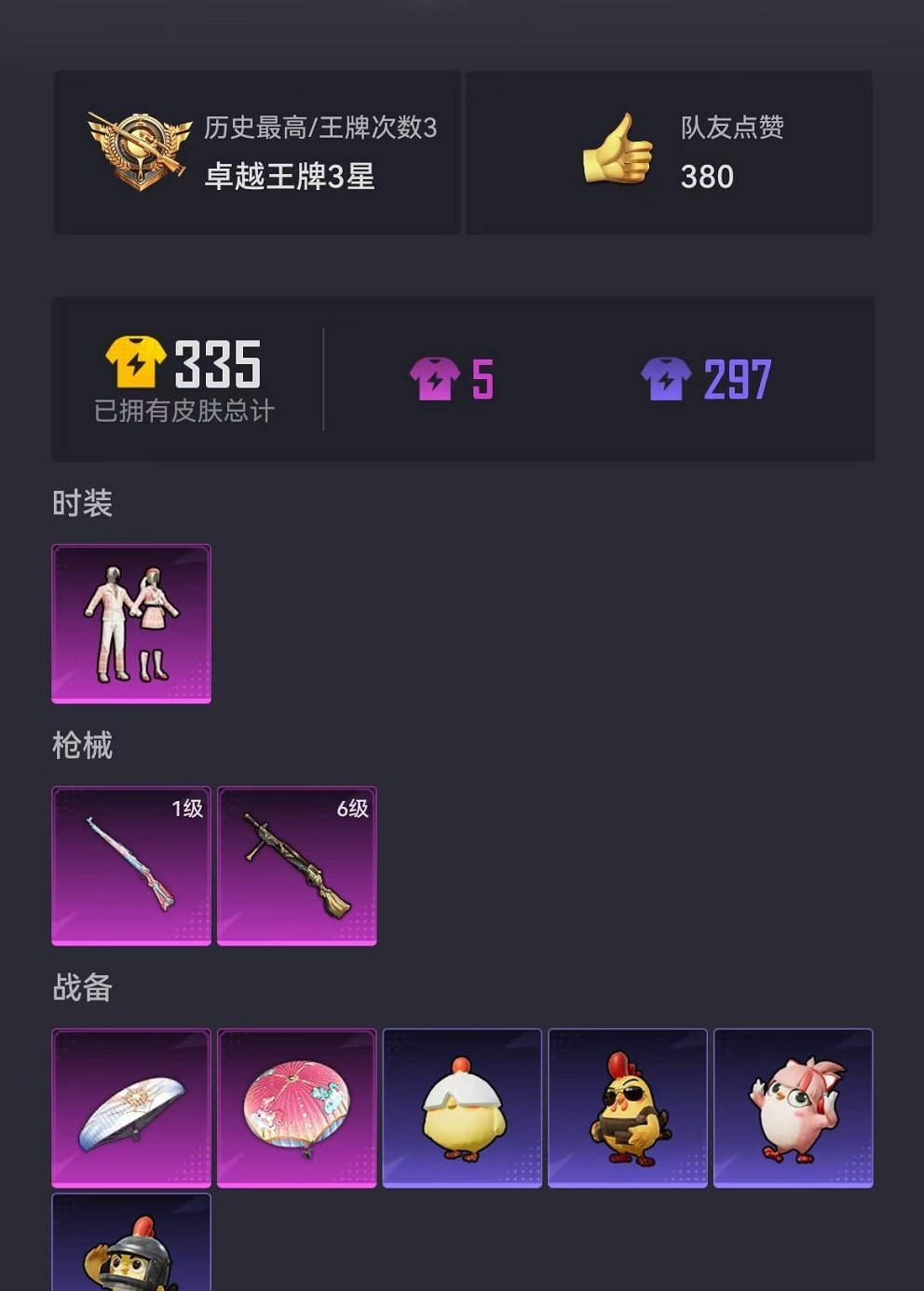Click the couple outfit thumbnail
Image resolution: width=924 pixels, height=1291 pixels.
click(x=130, y=623)
